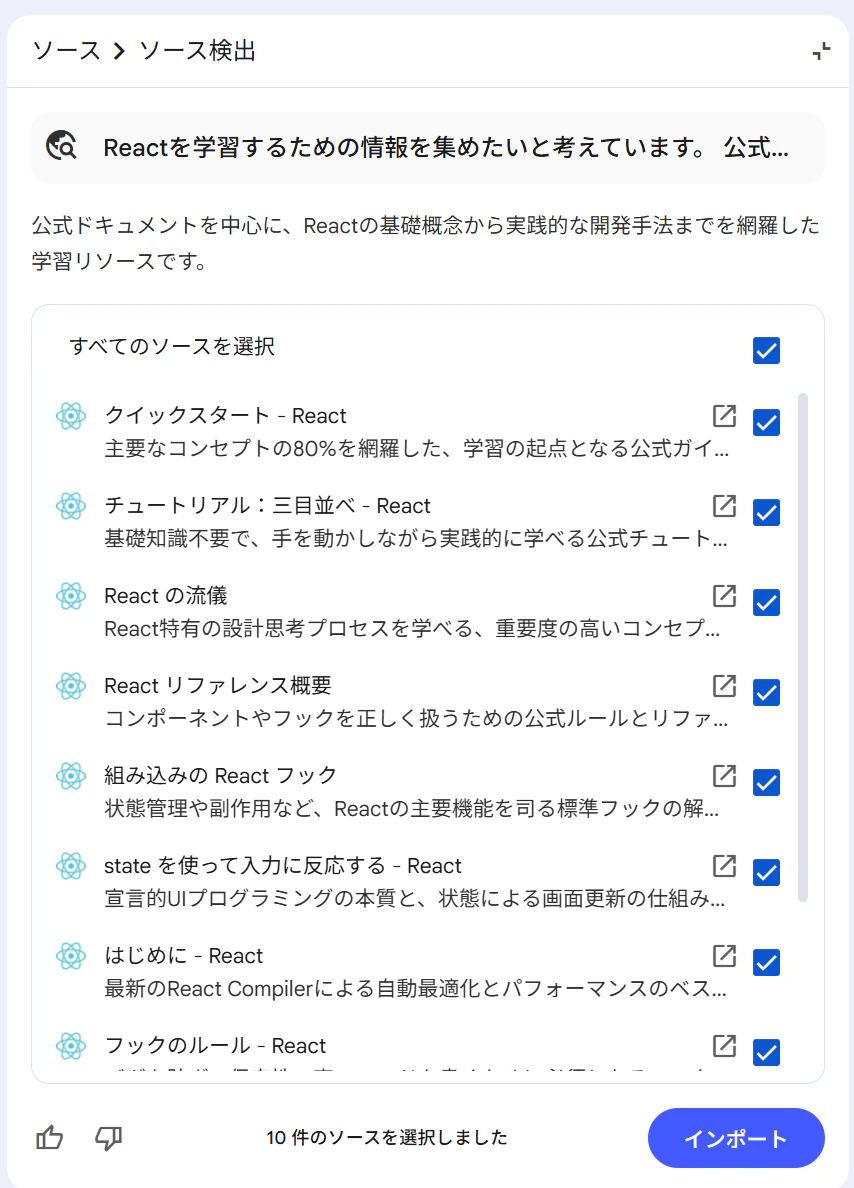Tap the インポート button
The width and height of the screenshot is (854, 1188).
click(x=736, y=1138)
